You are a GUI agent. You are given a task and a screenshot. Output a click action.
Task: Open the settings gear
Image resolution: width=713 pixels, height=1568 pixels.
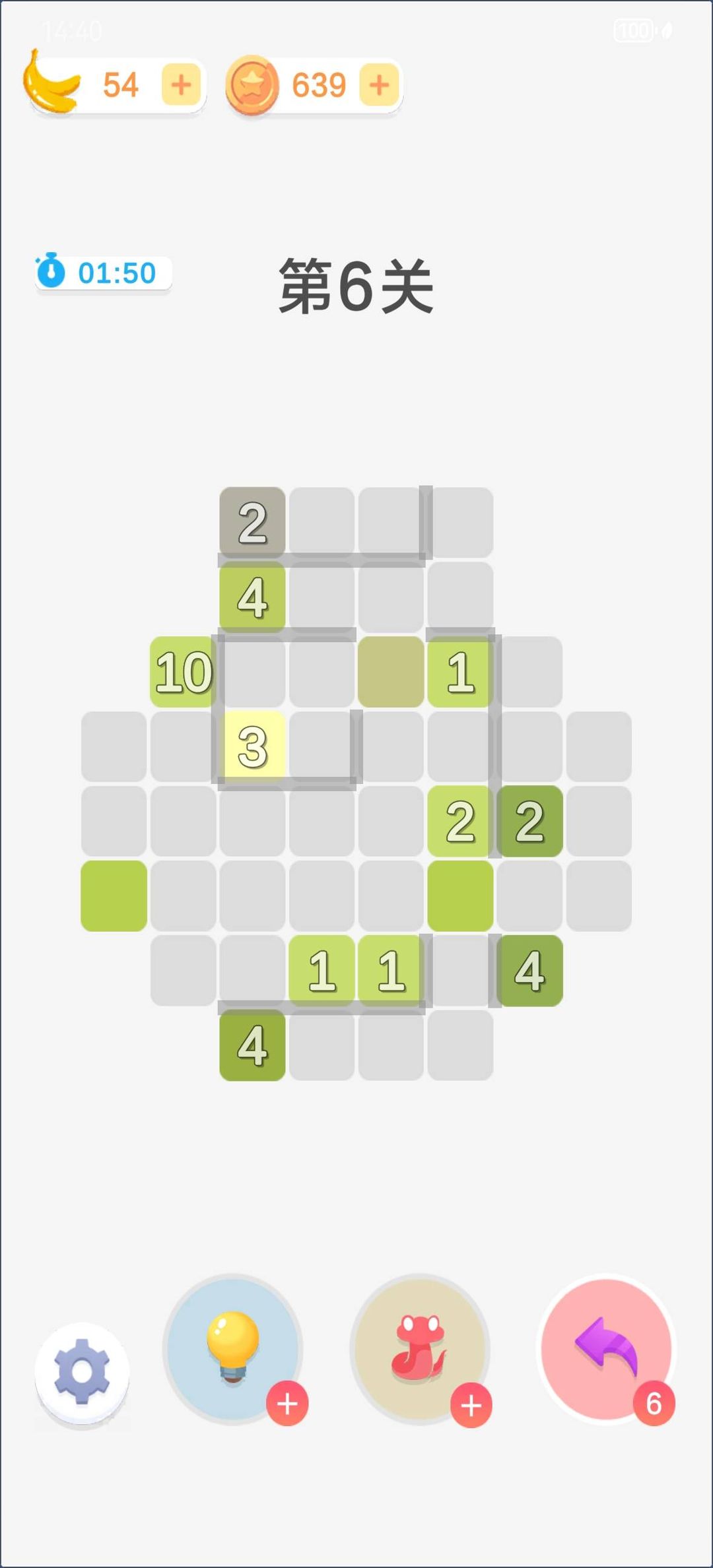(x=82, y=1371)
